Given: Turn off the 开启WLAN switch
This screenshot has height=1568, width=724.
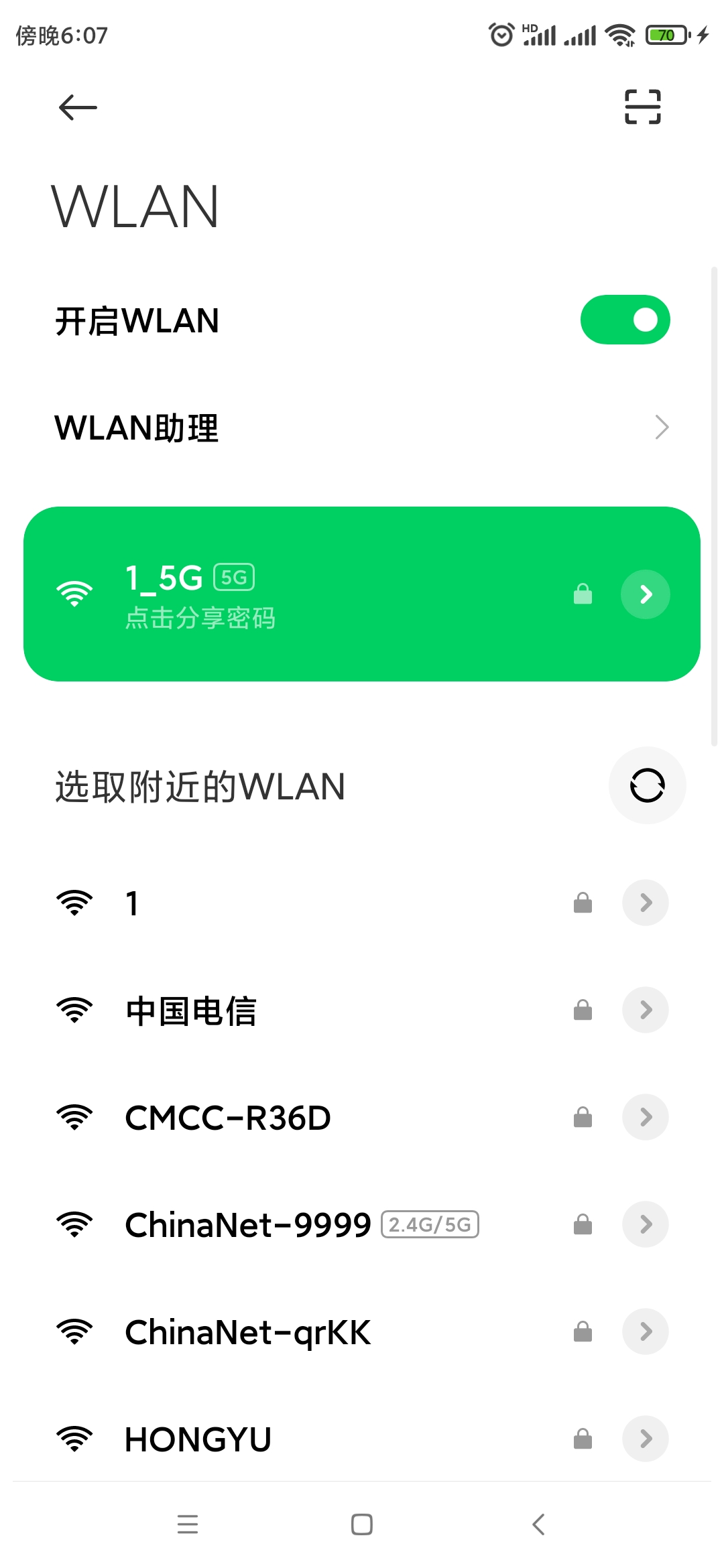Looking at the screenshot, I should pos(625,320).
